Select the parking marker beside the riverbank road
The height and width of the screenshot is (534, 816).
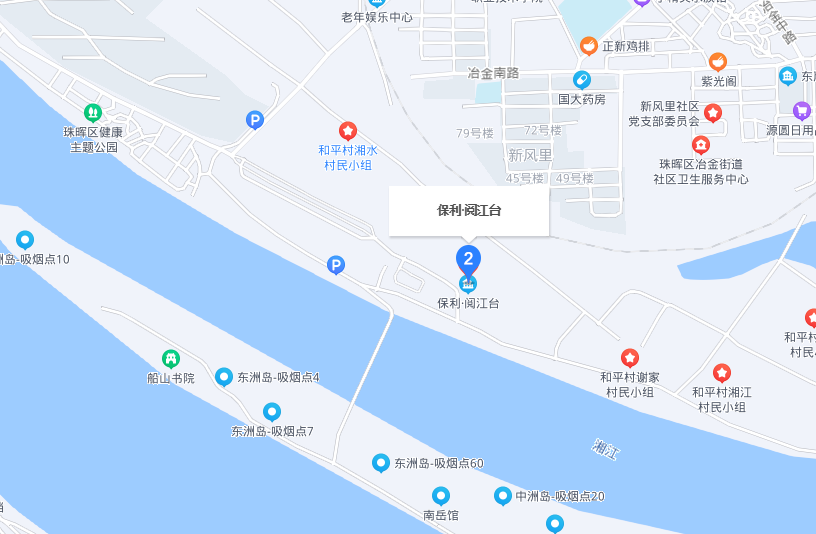coord(337,265)
